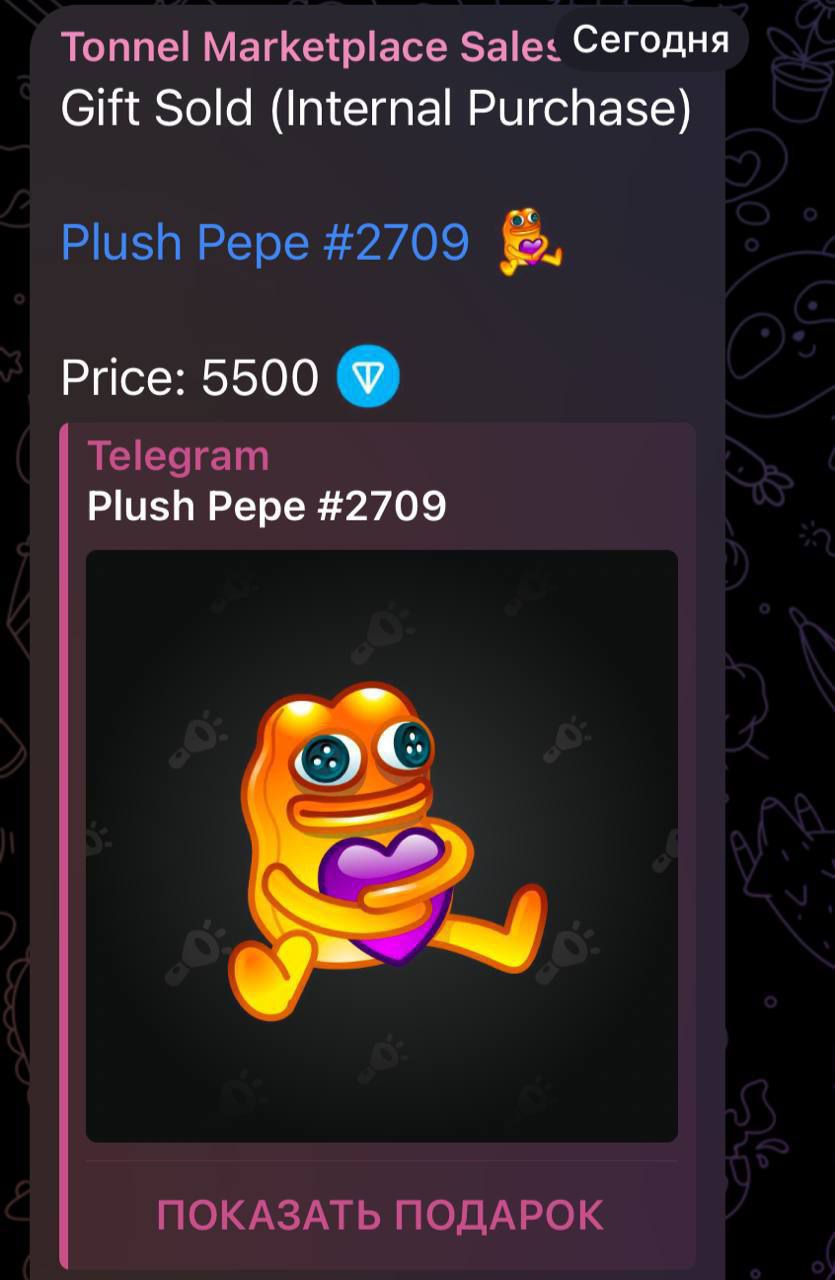
Task: Open the Tonnel Marketplace Sales sender name
Action: point(310,47)
